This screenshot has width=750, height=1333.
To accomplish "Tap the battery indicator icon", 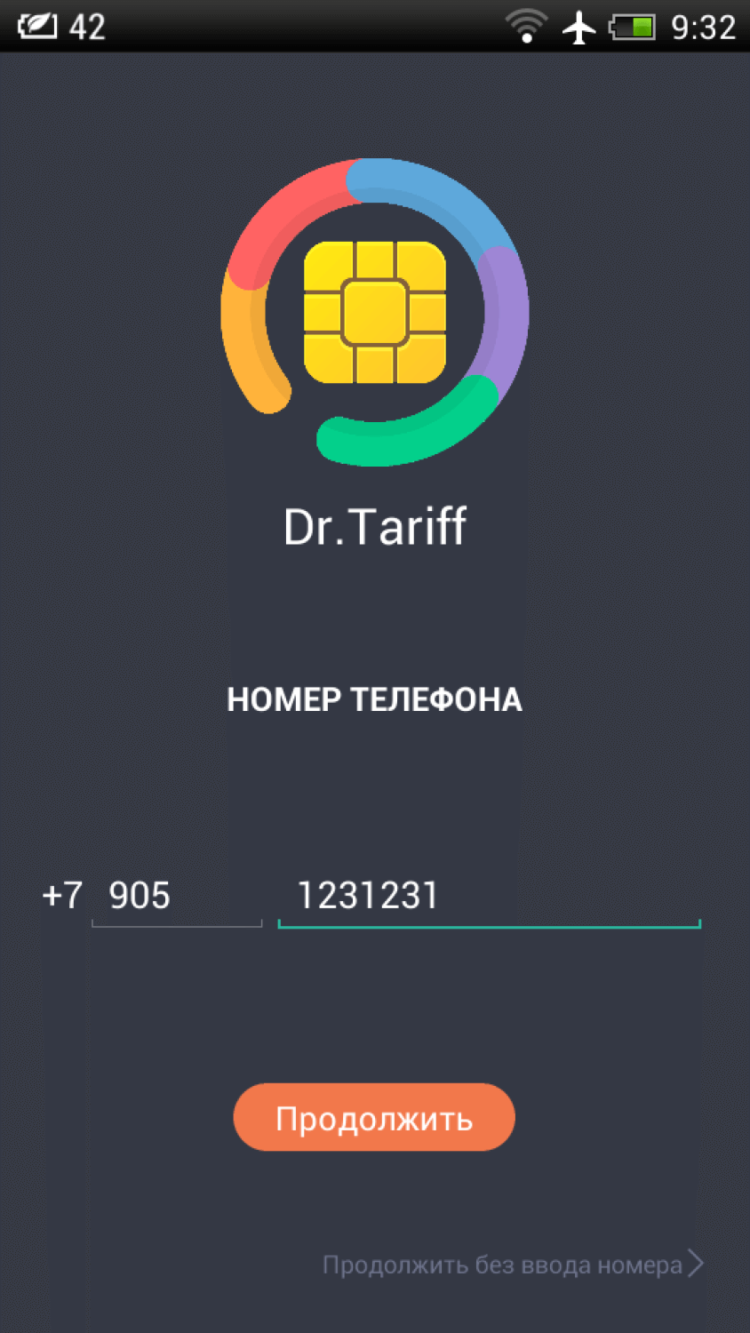I will 634,27.
